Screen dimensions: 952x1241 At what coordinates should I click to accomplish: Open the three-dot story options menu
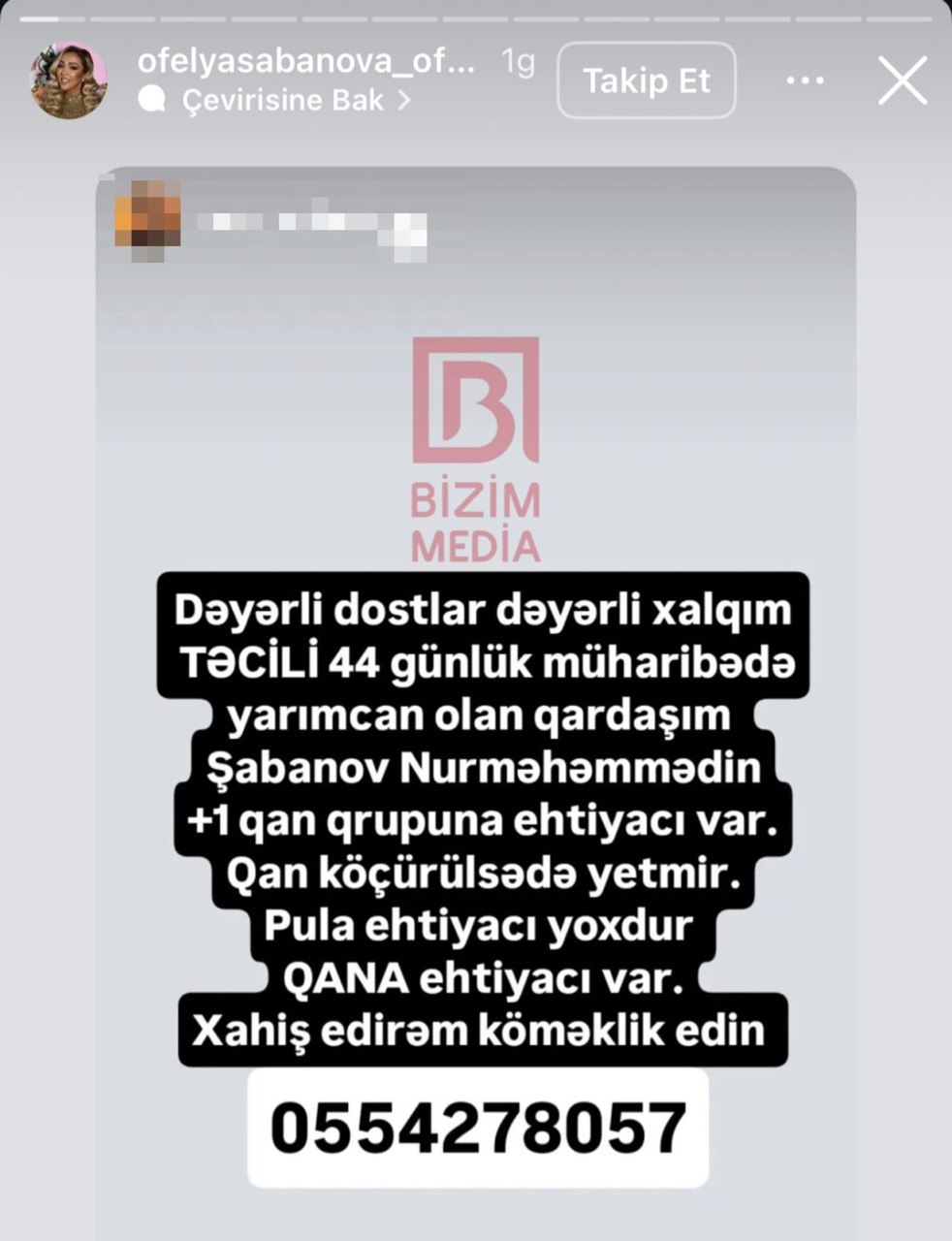coord(805,80)
